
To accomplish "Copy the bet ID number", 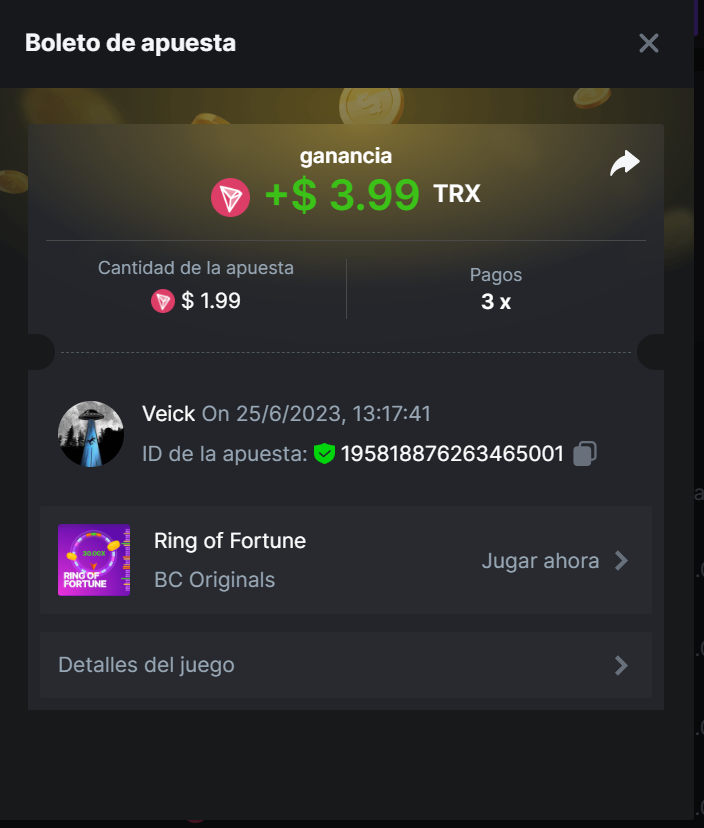I will coord(585,454).
